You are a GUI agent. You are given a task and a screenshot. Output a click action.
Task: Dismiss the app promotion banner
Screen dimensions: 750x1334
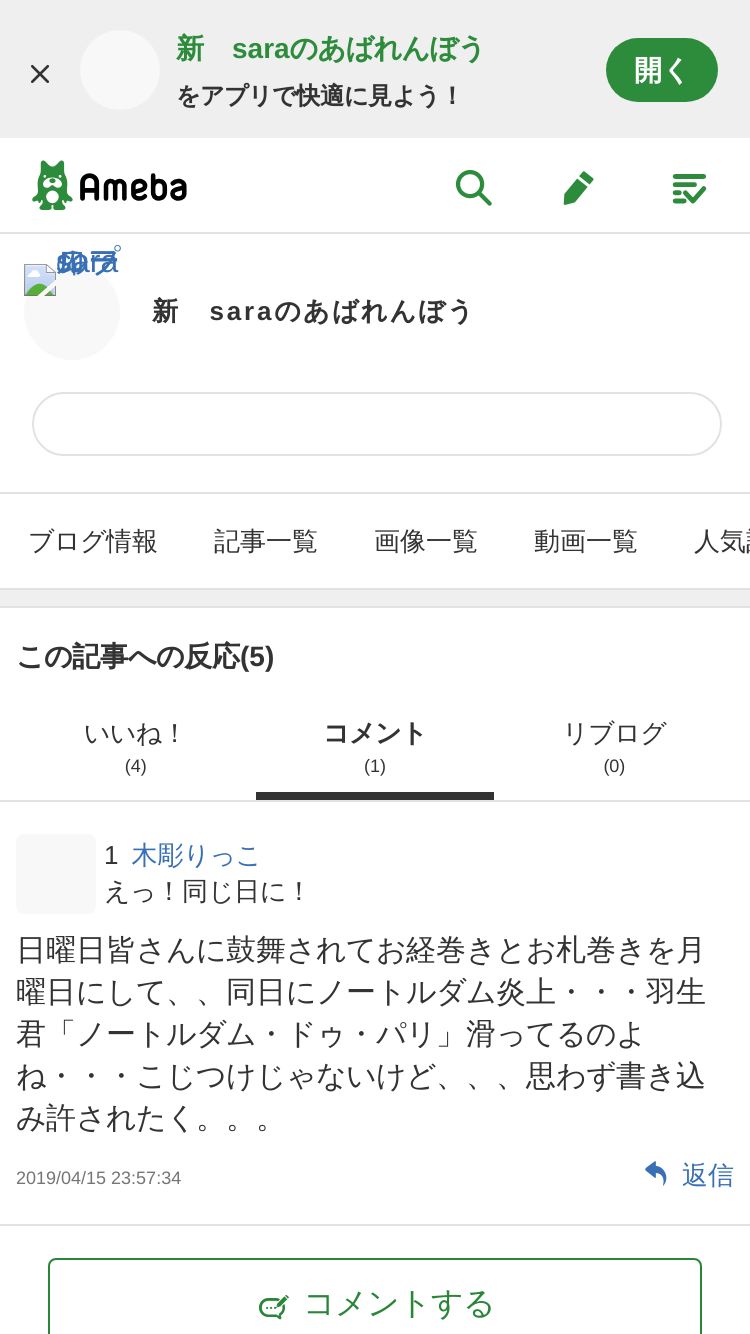tap(40, 73)
